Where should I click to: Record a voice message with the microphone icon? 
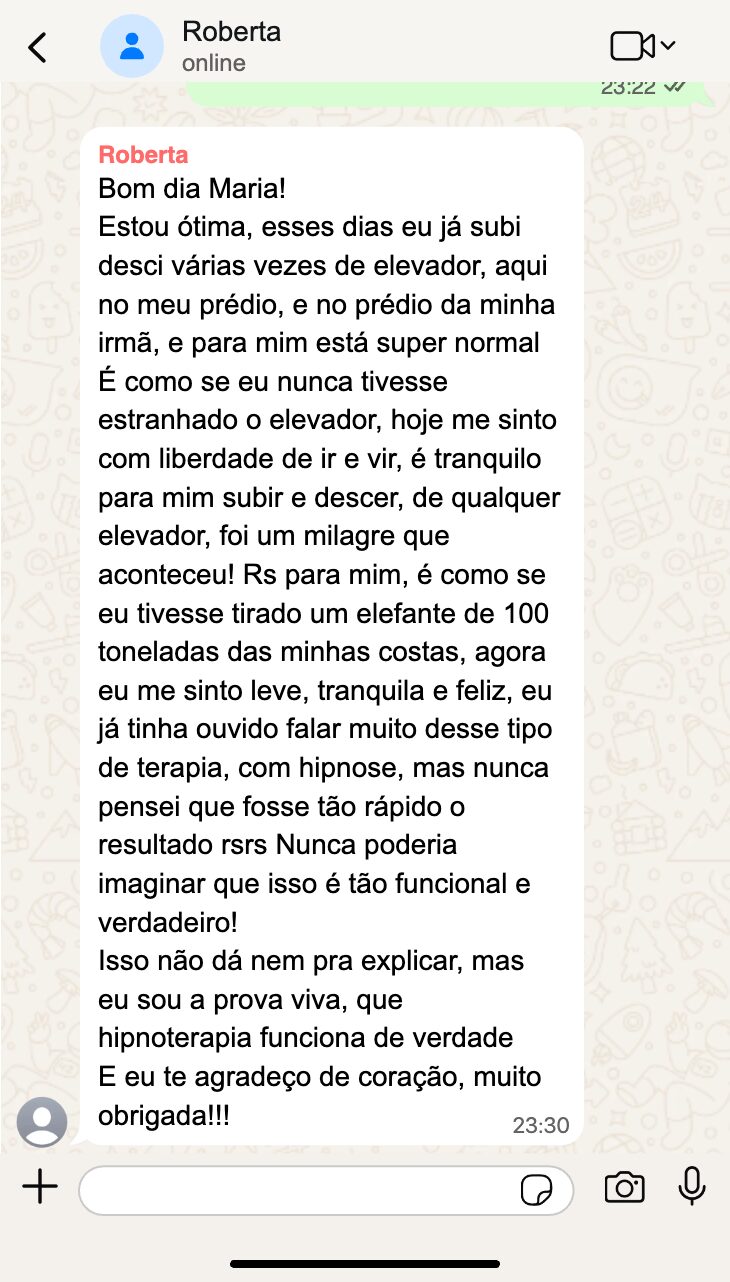tap(691, 1188)
